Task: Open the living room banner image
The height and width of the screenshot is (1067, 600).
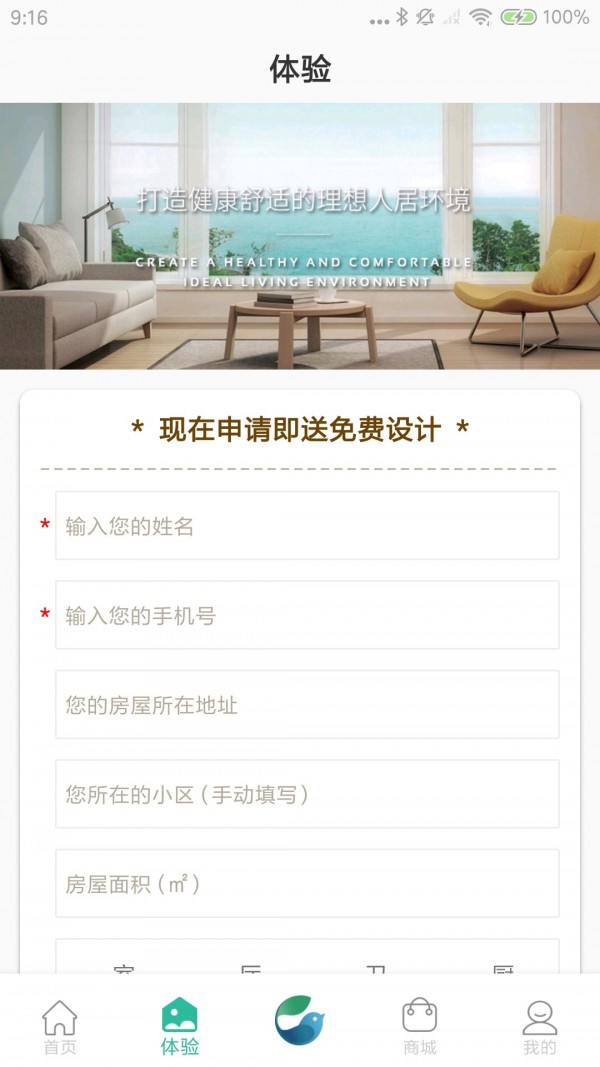Action: coord(300,236)
